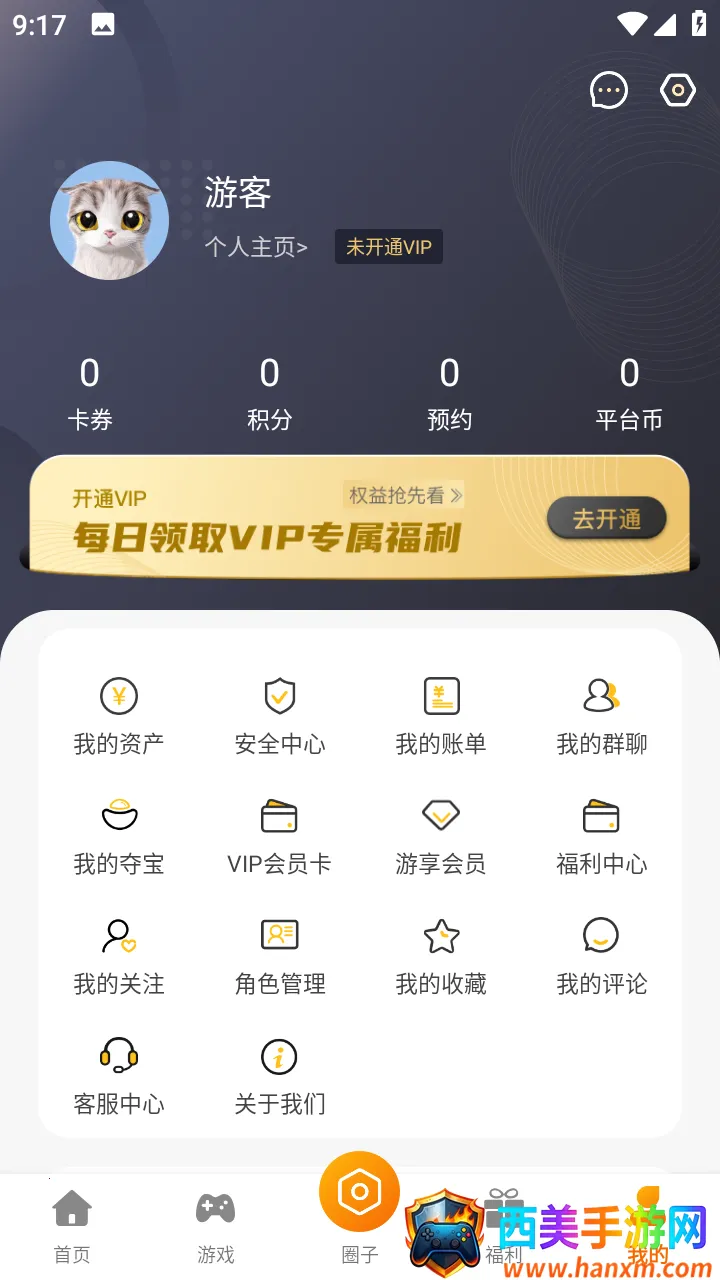Tap the 去开通 VIP button
The height and width of the screenshot is (1280, 720).
pos(606,519)
